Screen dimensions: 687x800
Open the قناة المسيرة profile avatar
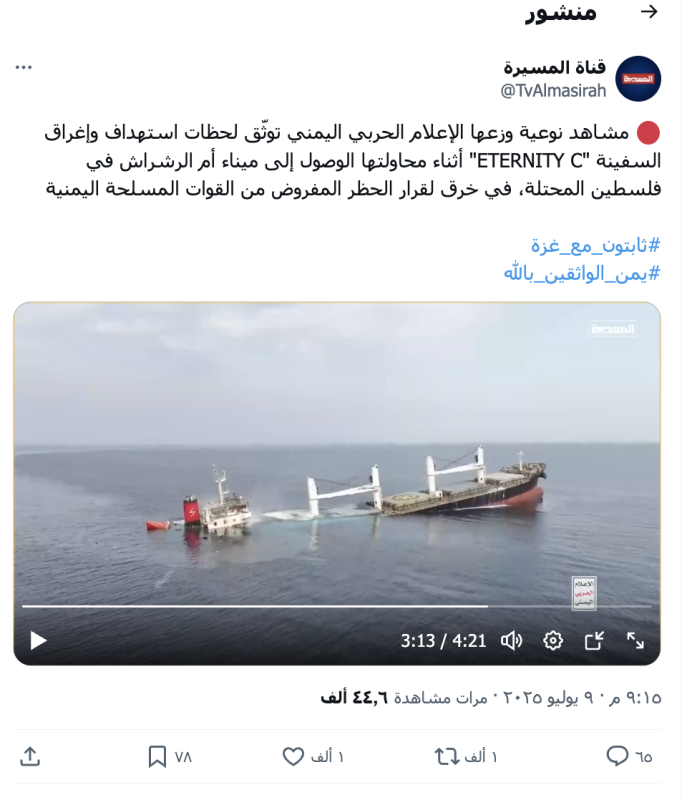pyautogui.click(x=637, y=79)
